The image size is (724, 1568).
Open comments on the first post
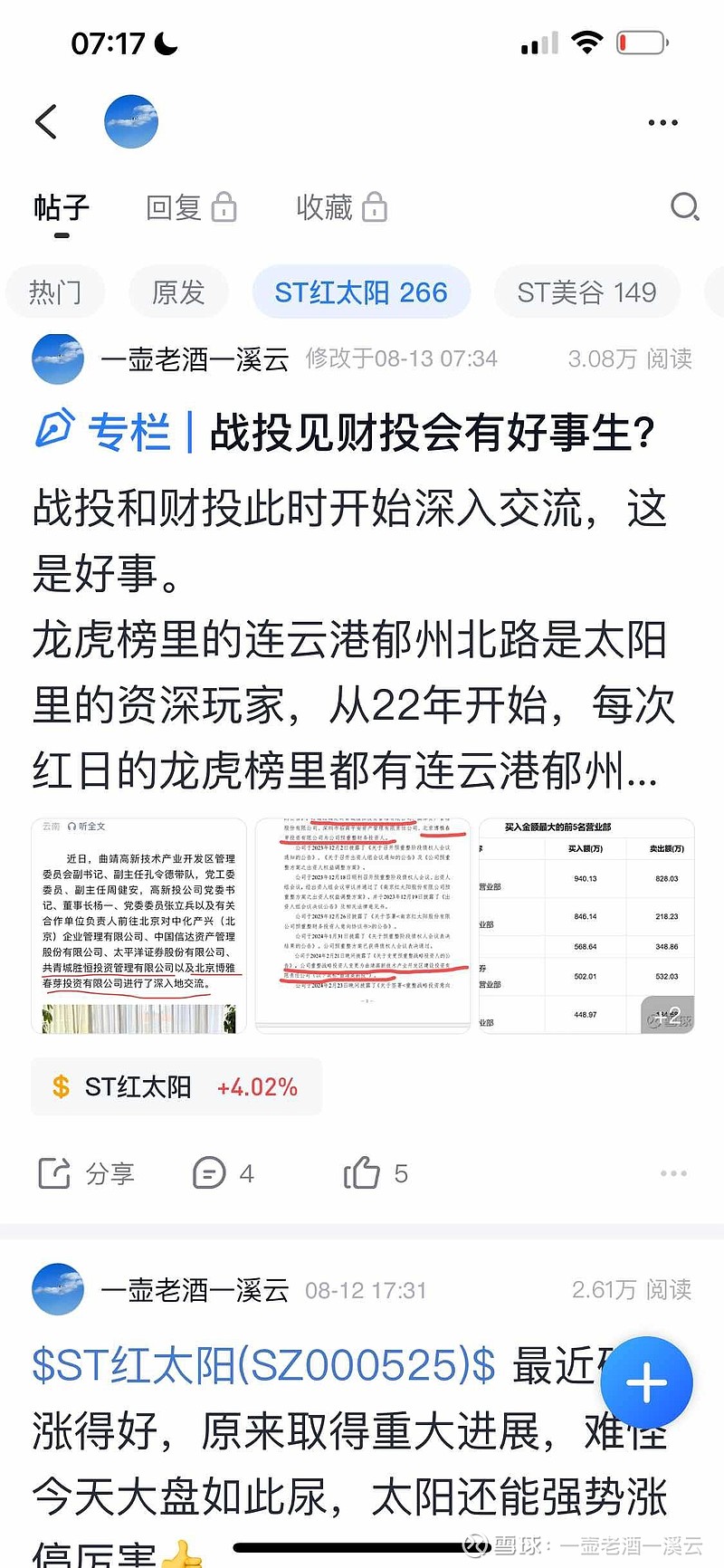pyautogui.click(x=223, y=1173)
